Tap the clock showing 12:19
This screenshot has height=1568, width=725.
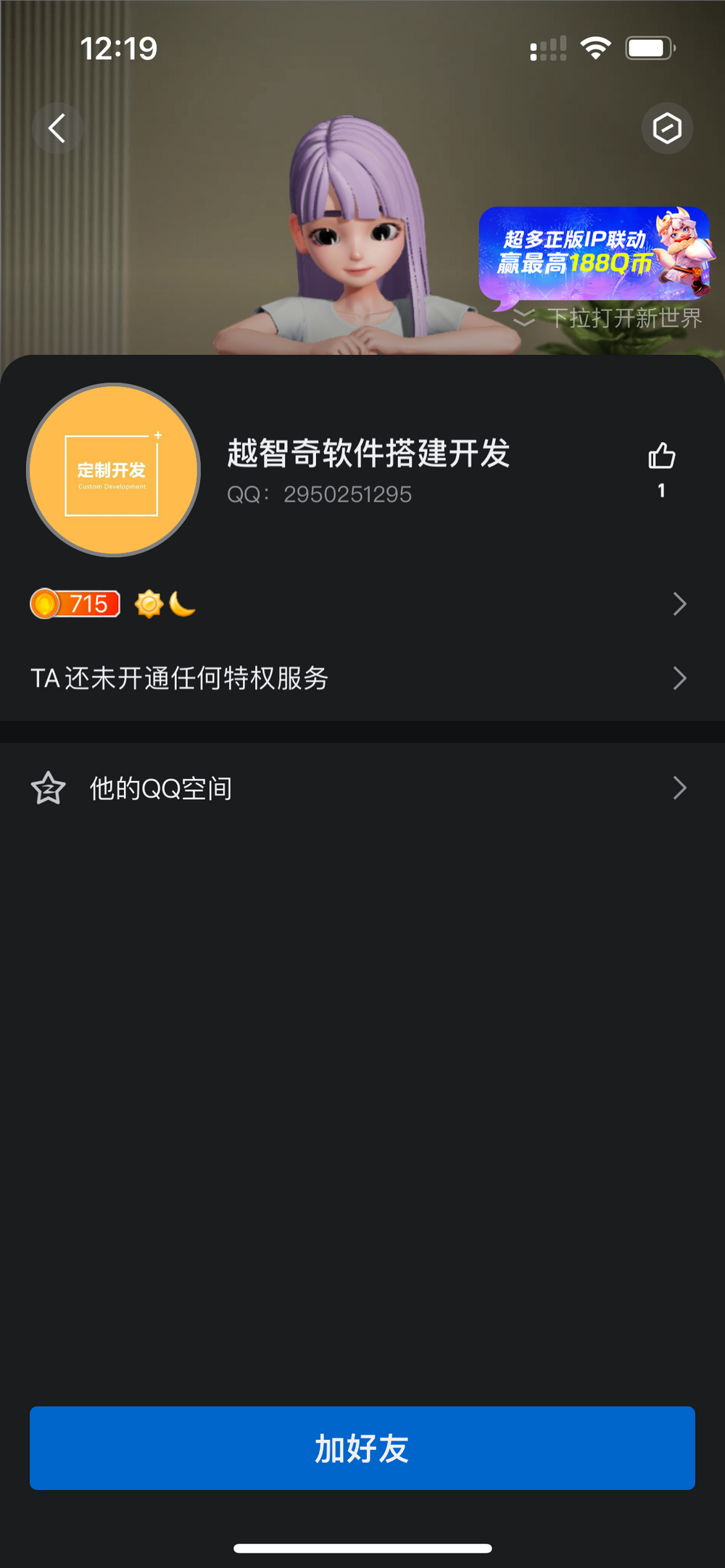[118, 48]
